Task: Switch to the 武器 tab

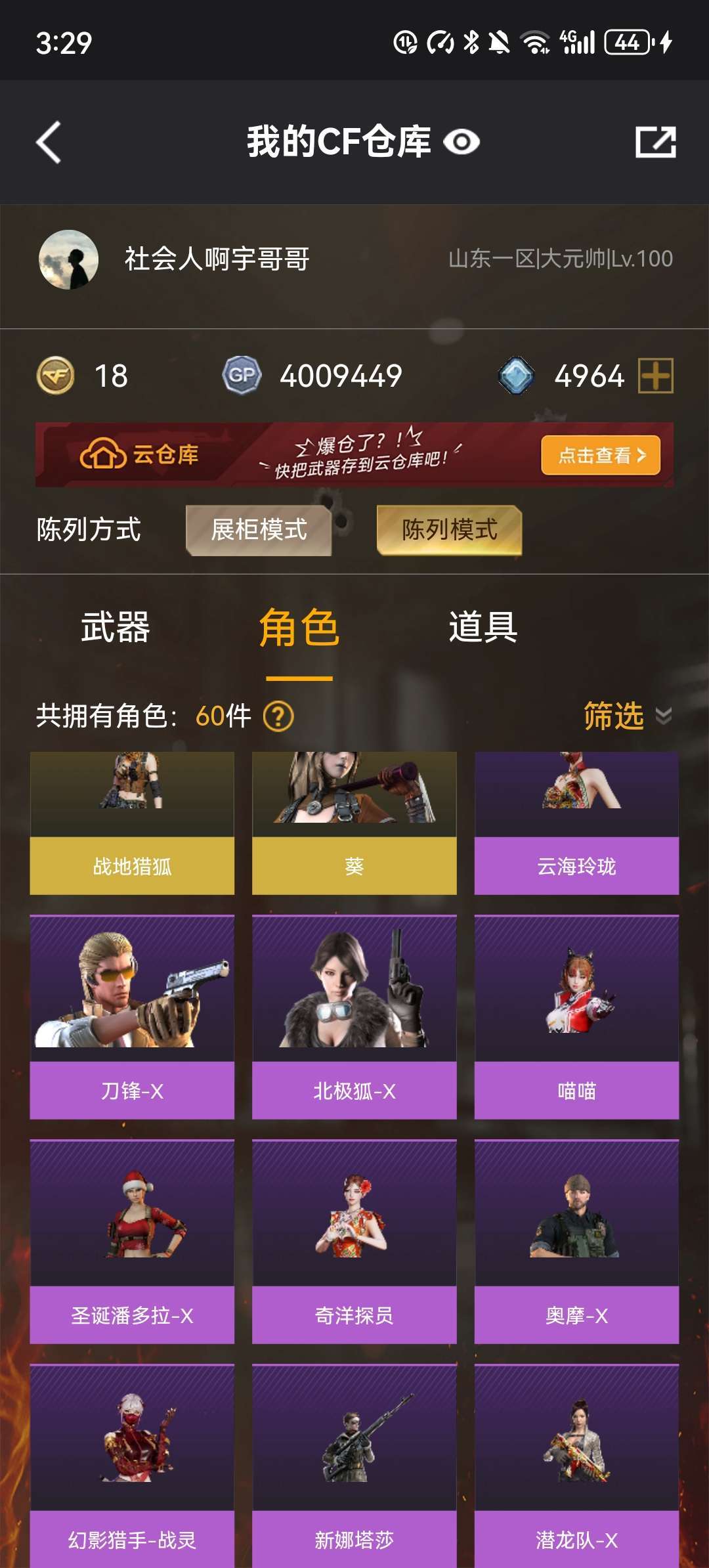Action: pos(116,627)
